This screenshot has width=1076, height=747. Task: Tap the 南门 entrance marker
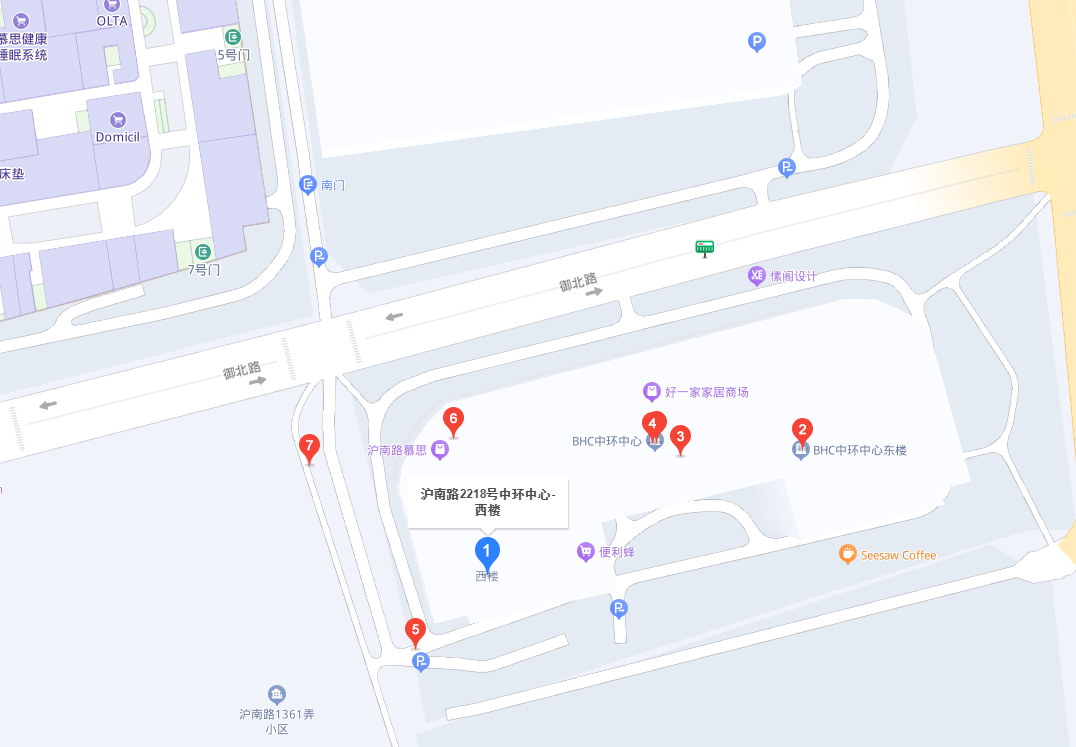308,184
